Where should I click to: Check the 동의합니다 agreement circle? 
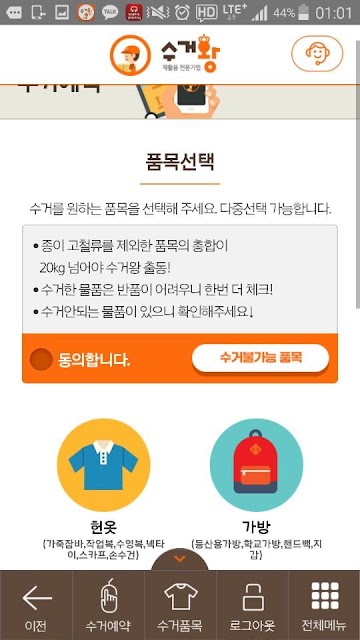point(41,360)
